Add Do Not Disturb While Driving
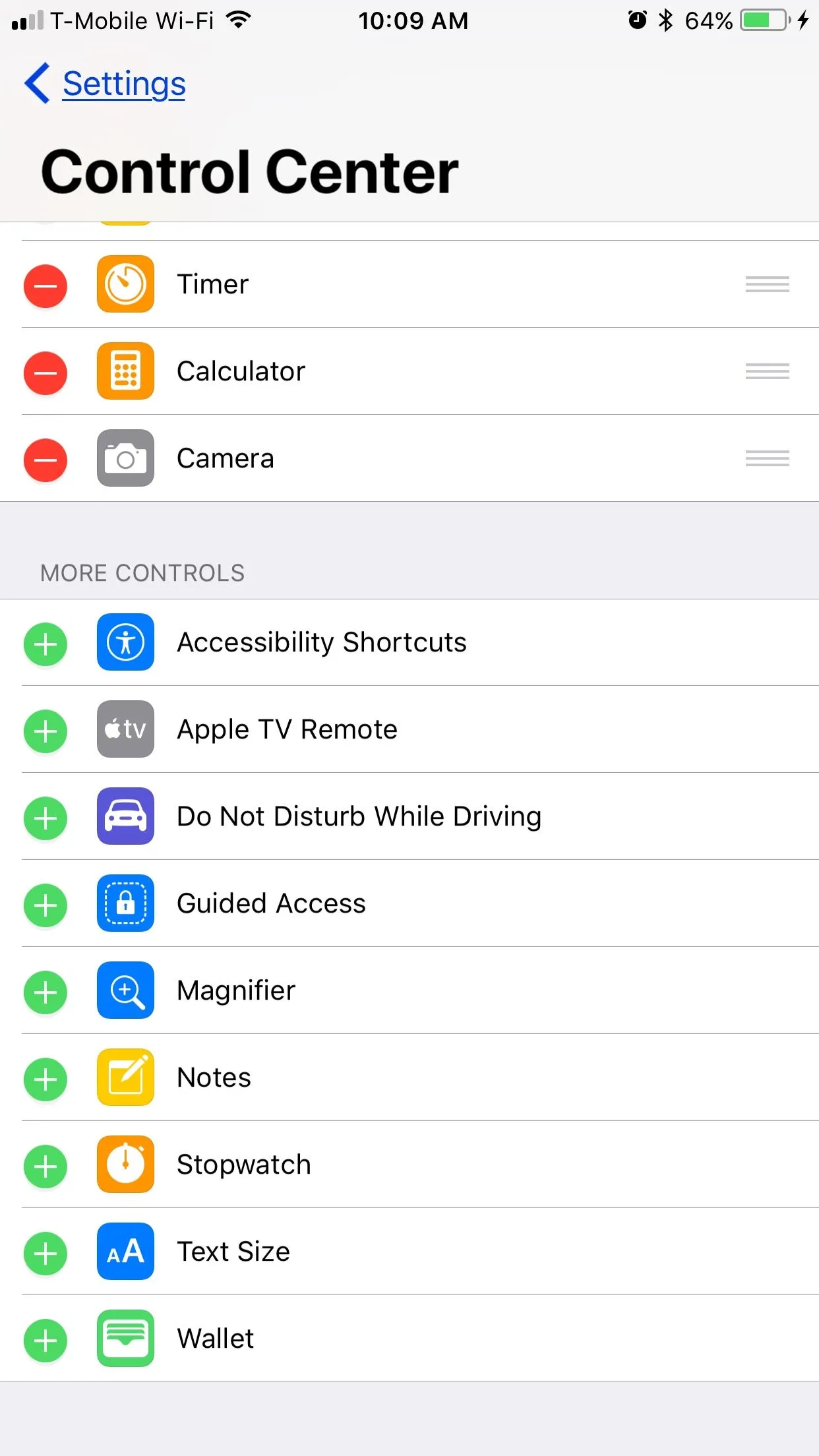Image resolution: width=819 pixels, height=1456 pixels. click(x=45, y=818)
